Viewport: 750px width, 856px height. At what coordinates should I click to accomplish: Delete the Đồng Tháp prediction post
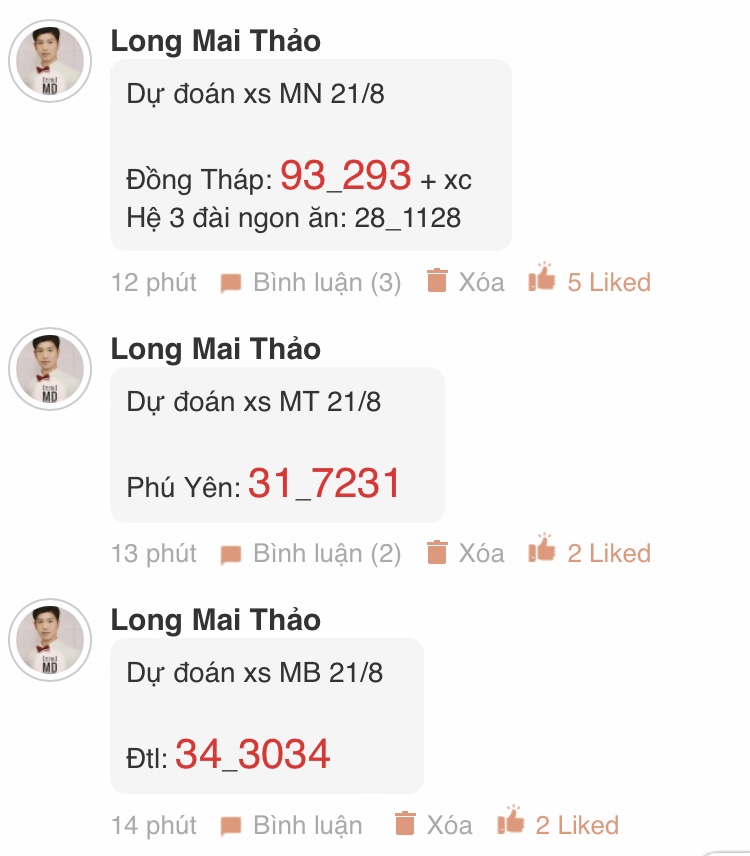465,282
